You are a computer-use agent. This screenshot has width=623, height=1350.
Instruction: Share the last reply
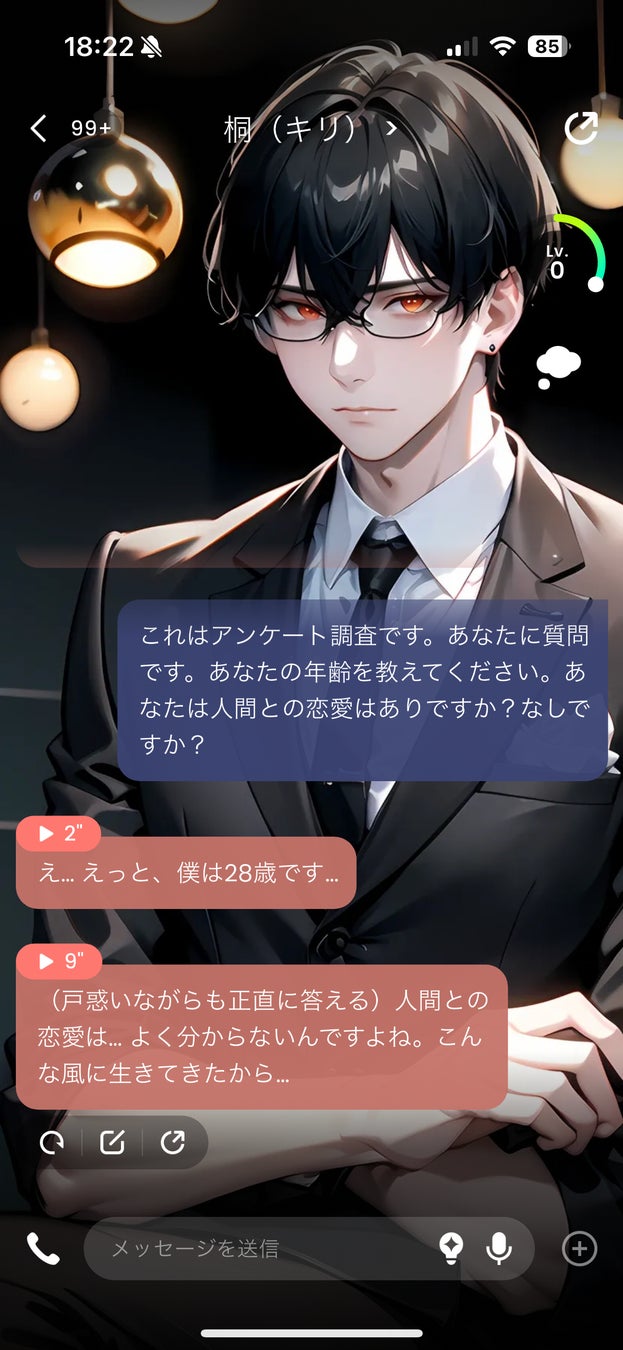(x=173, y=1142)
